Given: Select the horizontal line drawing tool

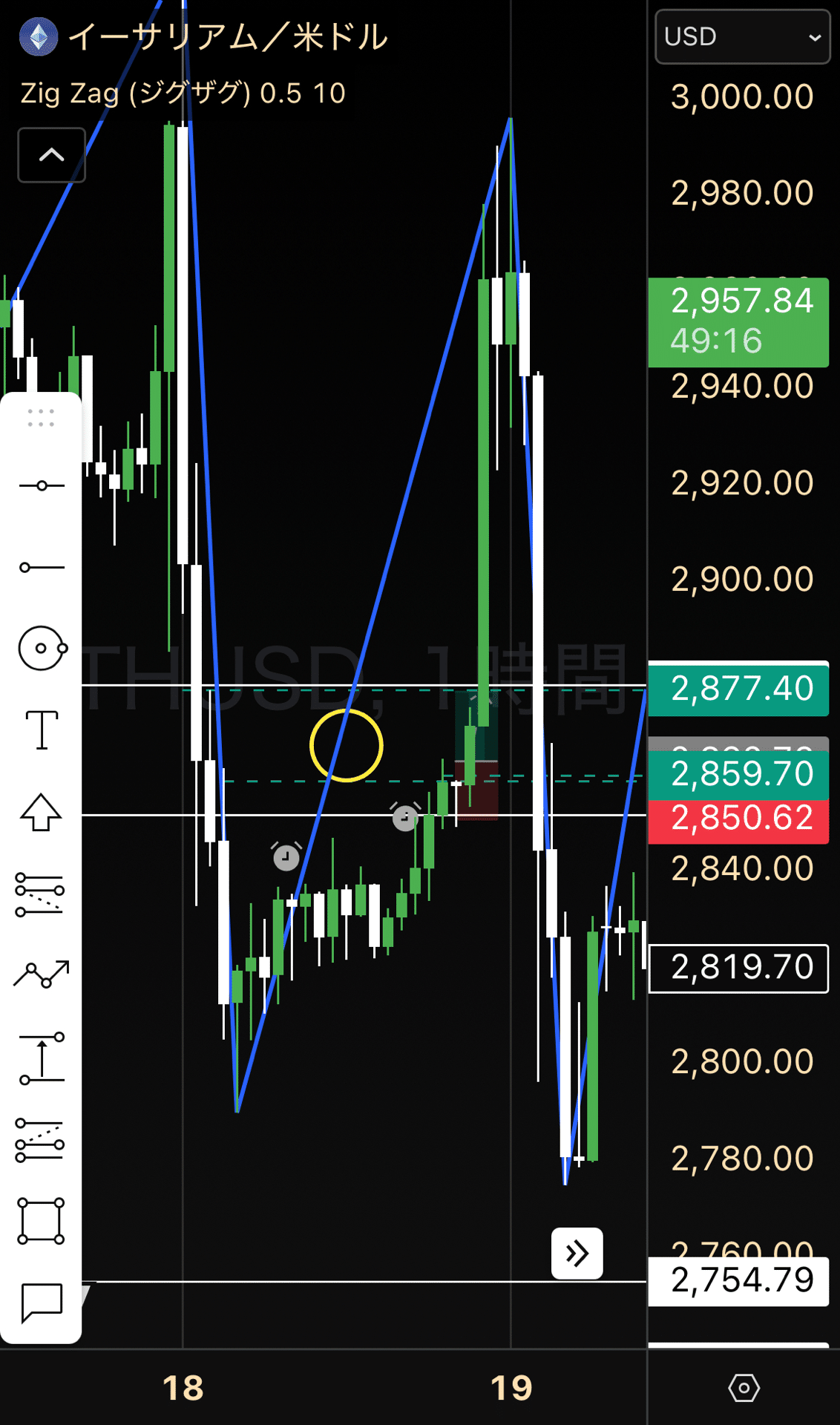Looking at the screenshot, I should coord(42,486).
